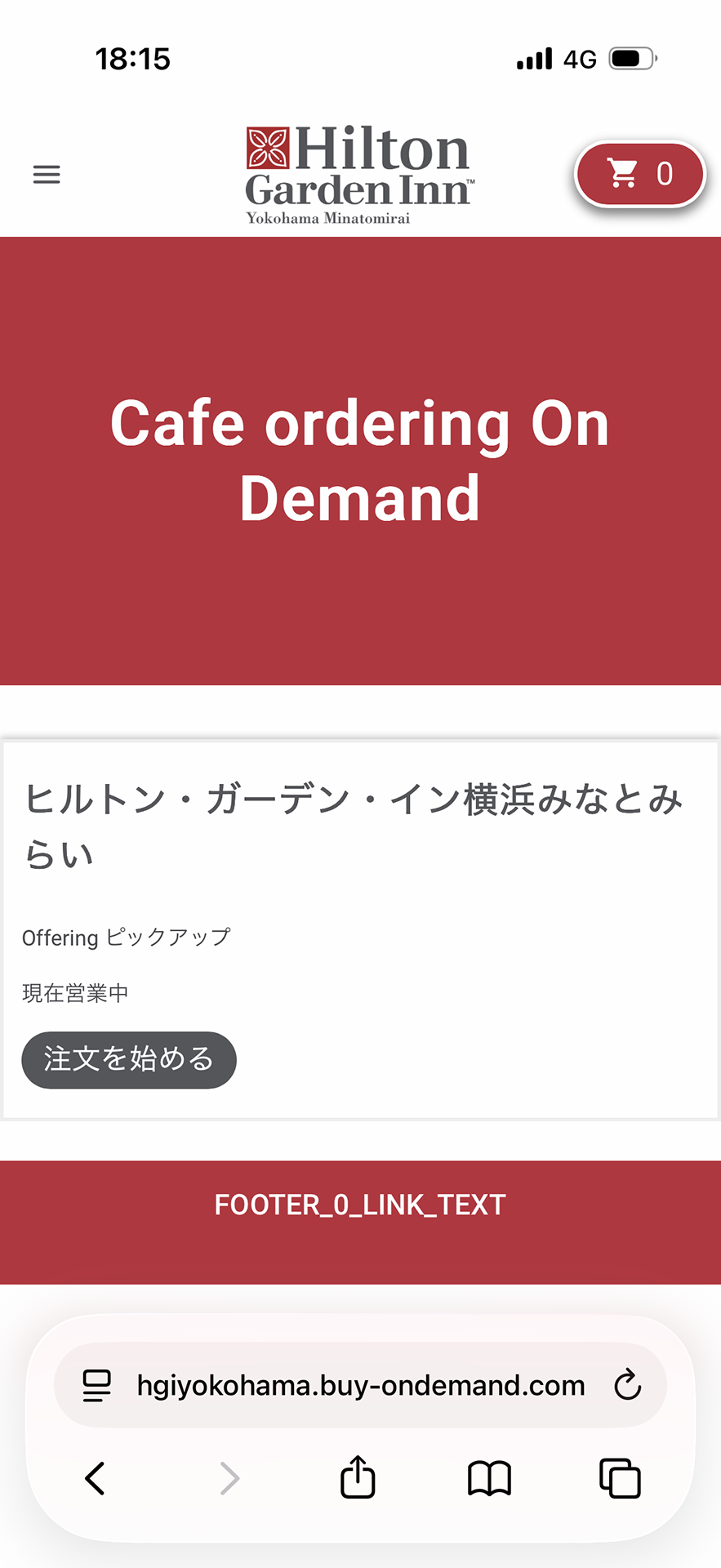Tap the disabled forward arrow
This screenshot has height=1568, width=721.
[229, 1478]
